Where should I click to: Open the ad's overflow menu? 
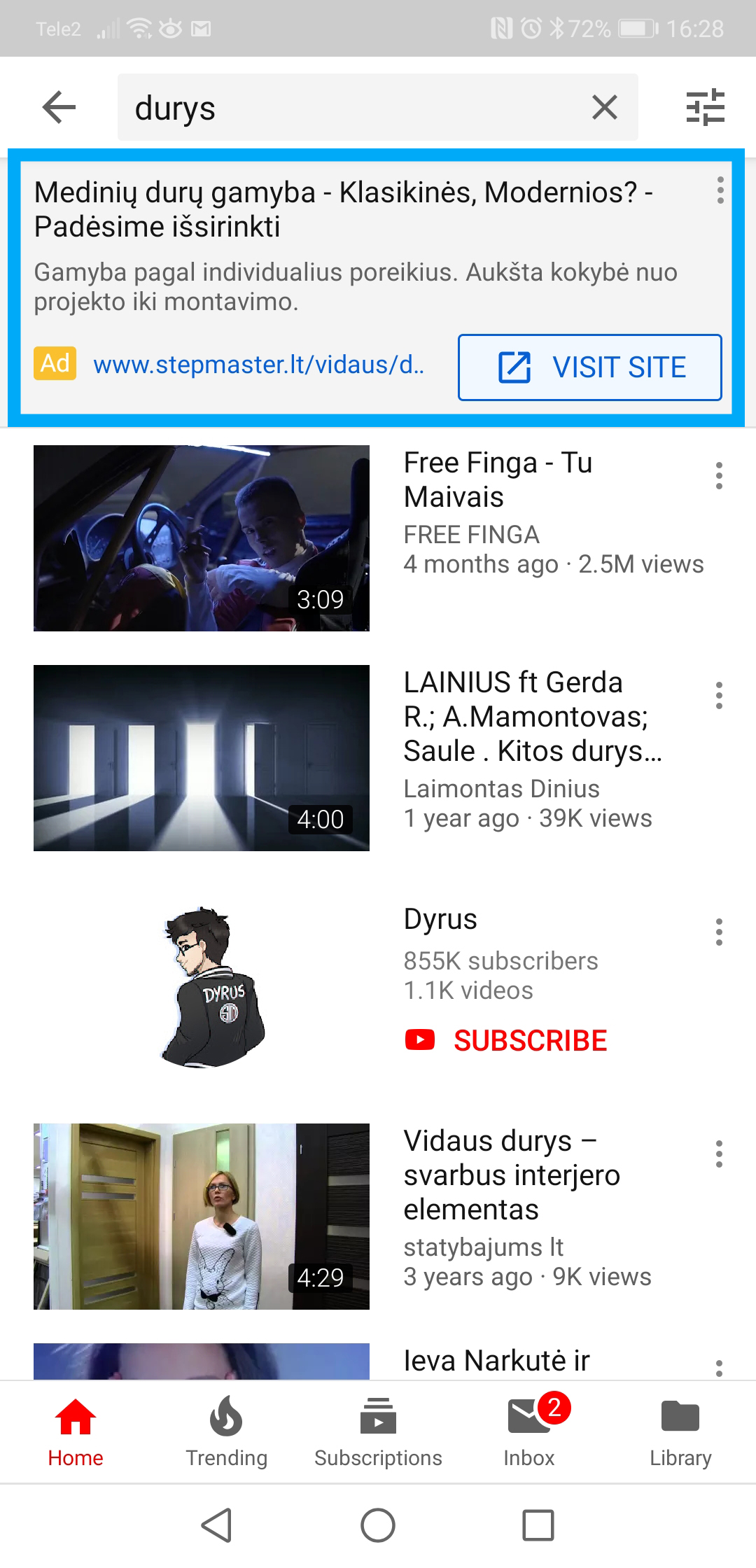[x=720, y=190]
